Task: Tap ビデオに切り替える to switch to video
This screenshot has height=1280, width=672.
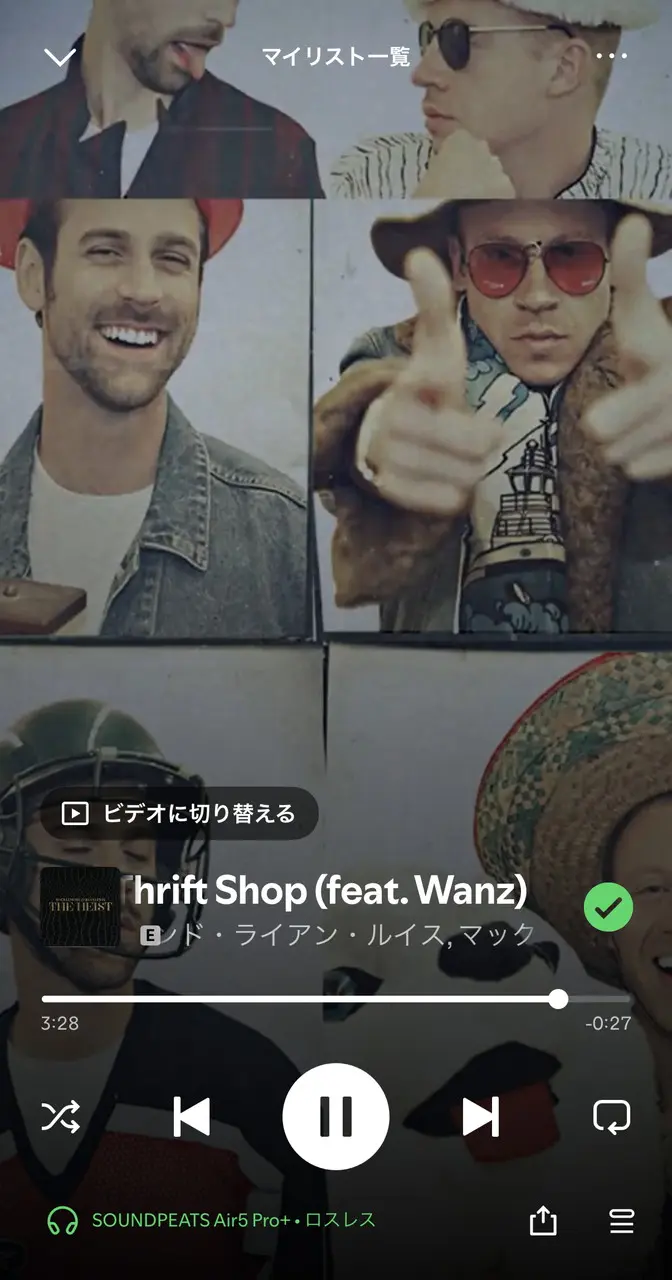Action: [179, 814]
